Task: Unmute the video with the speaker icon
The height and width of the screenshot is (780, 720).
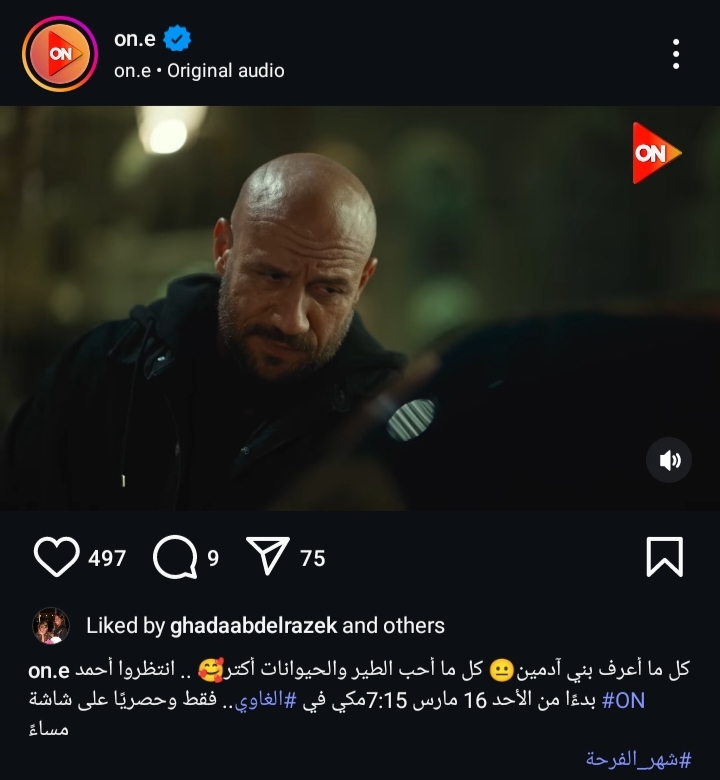Action: point(669,460)
